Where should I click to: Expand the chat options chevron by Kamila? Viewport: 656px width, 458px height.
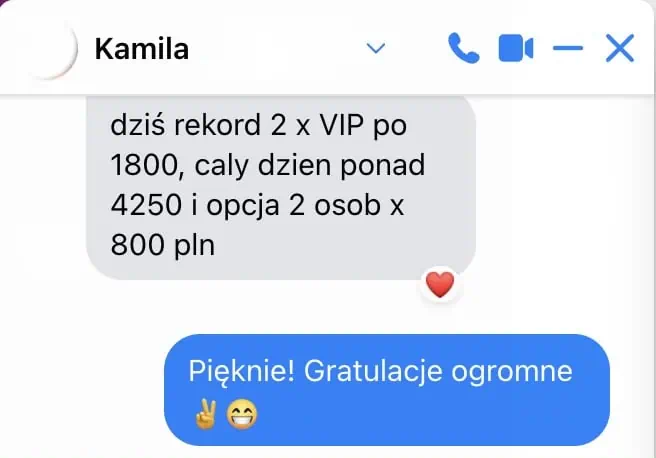376,48
